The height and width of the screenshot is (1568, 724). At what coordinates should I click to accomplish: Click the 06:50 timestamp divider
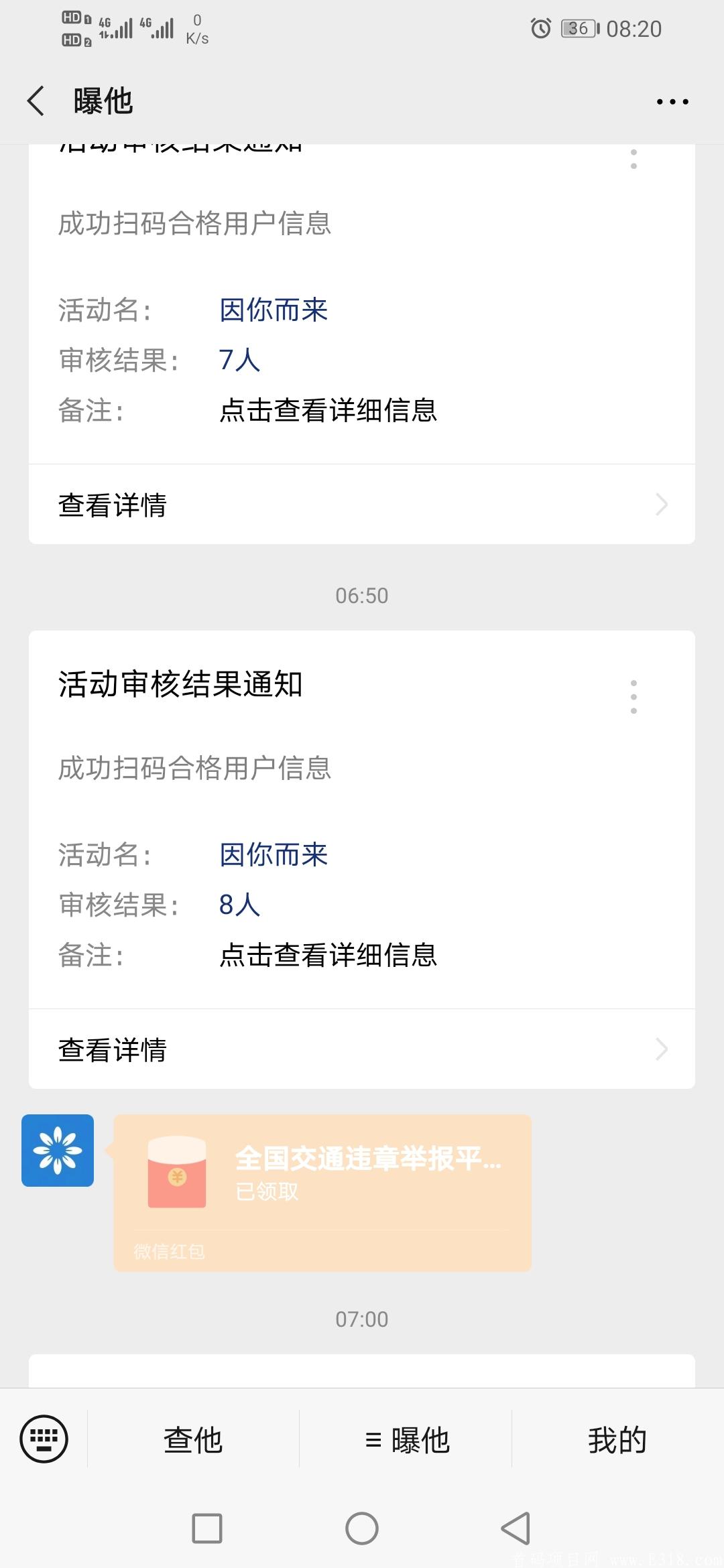coord(362,594)
